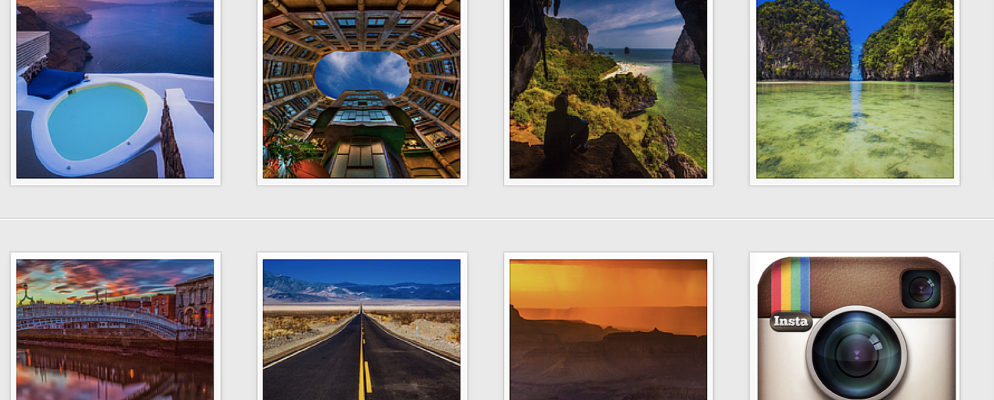This screenshot has width=994, height=400.
Task: Open the Instagram camera logo tile
Action: 854,329
